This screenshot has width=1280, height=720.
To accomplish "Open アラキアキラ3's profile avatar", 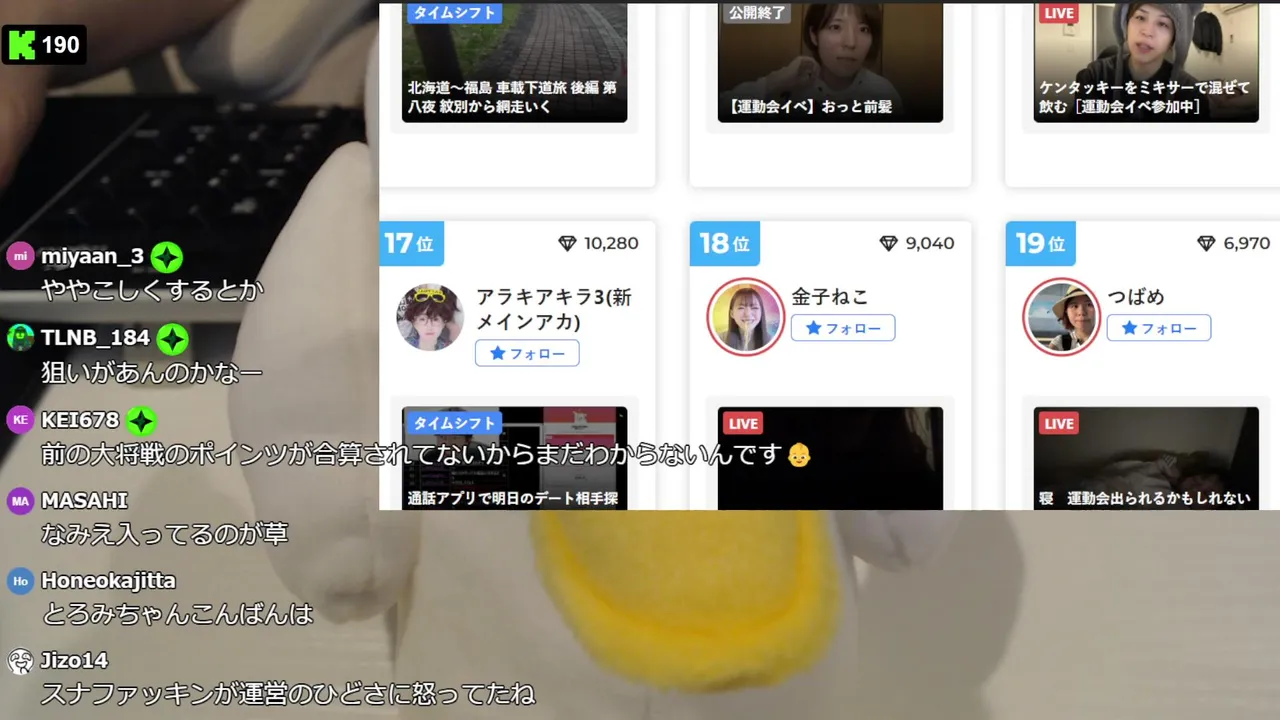I will pyautogui.click(x=430, y=317).
